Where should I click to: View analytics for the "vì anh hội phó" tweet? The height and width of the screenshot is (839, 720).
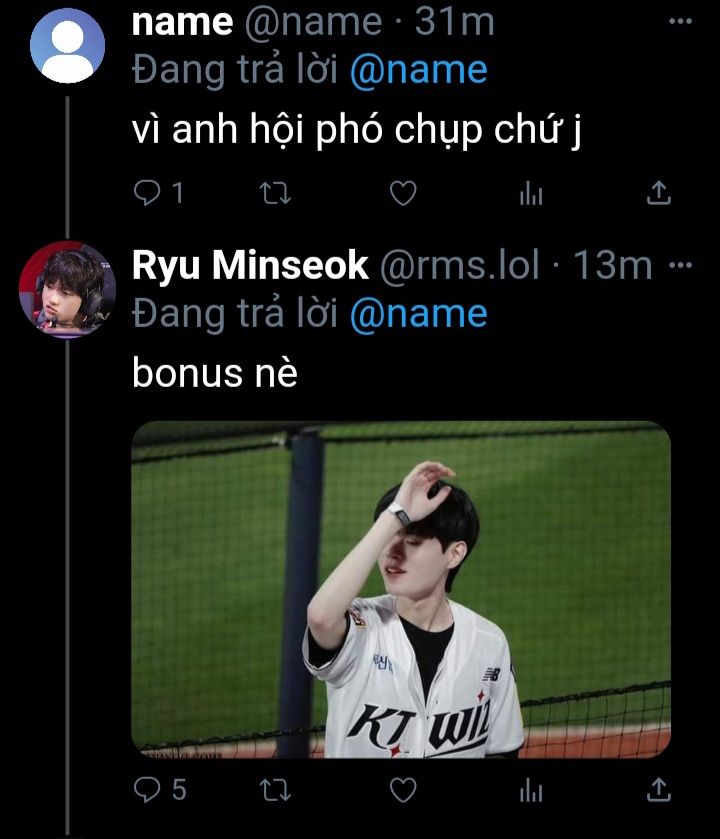(x=530, y=194)
